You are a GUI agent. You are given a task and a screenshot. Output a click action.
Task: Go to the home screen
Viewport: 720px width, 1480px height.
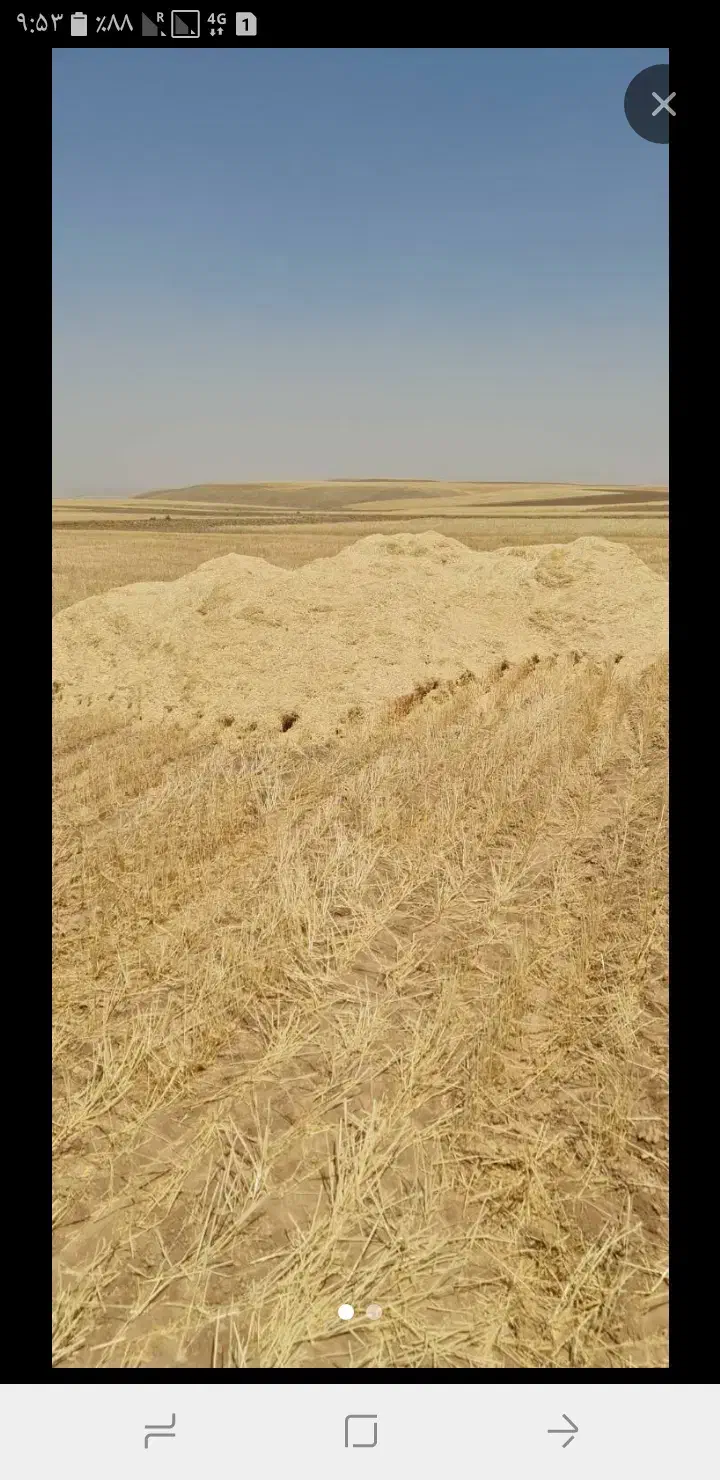[361, 1431]
